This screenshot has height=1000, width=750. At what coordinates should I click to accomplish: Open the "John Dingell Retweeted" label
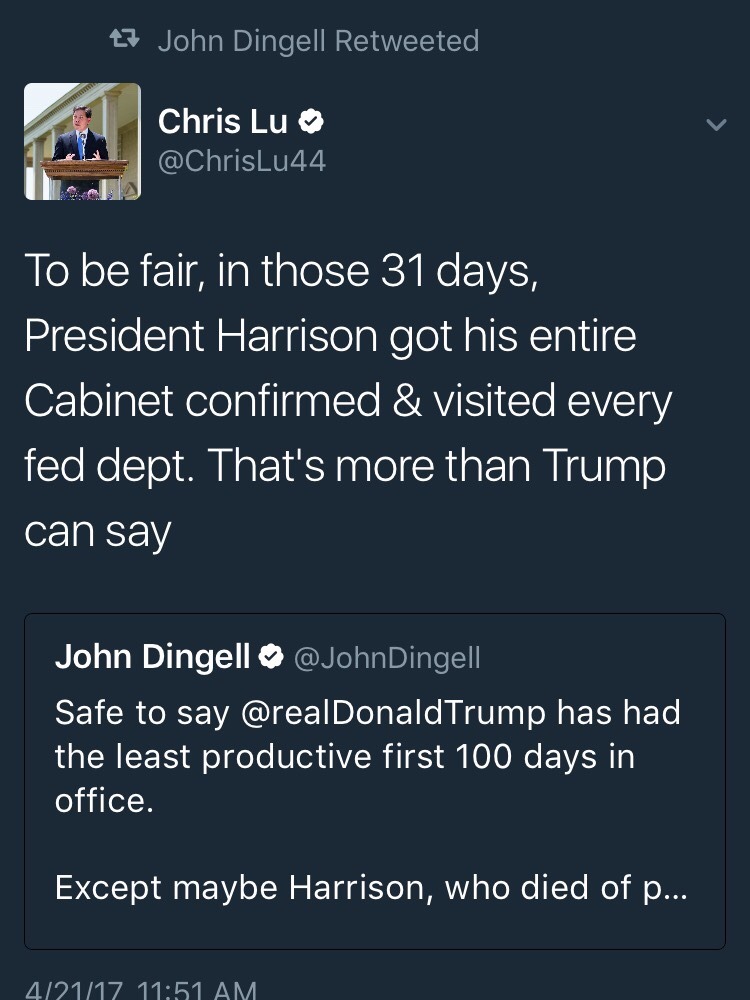317,41
